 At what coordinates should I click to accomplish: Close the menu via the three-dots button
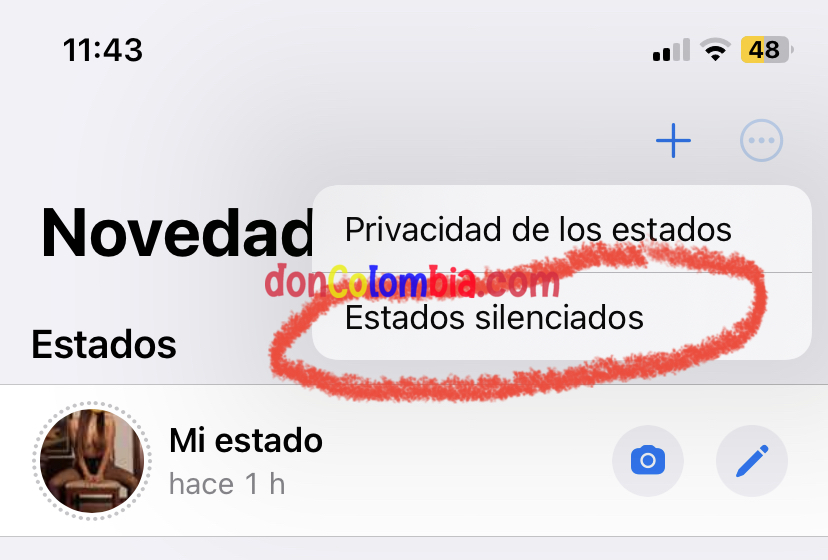(761, 141)
